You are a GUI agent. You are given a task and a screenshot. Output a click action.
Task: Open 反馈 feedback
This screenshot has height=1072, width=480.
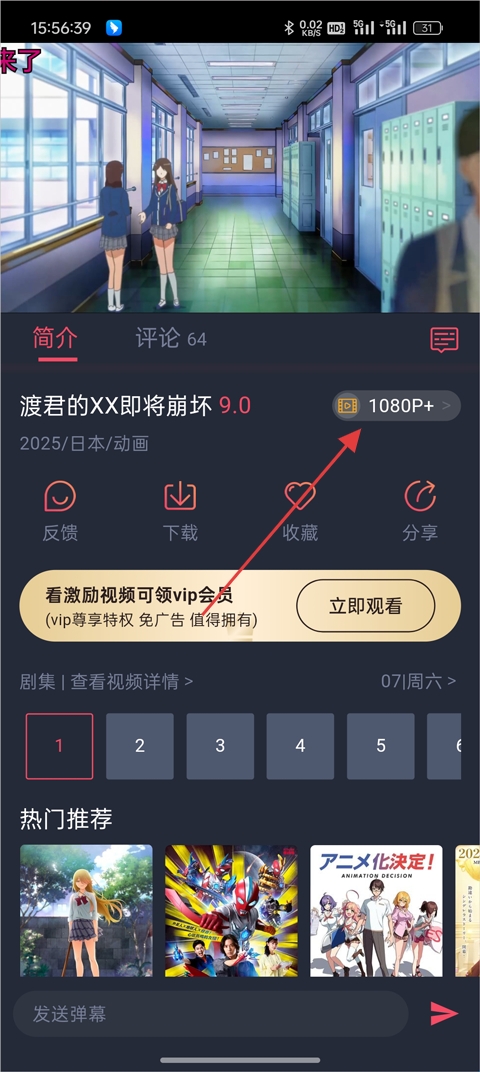click(x=60, y=511)
